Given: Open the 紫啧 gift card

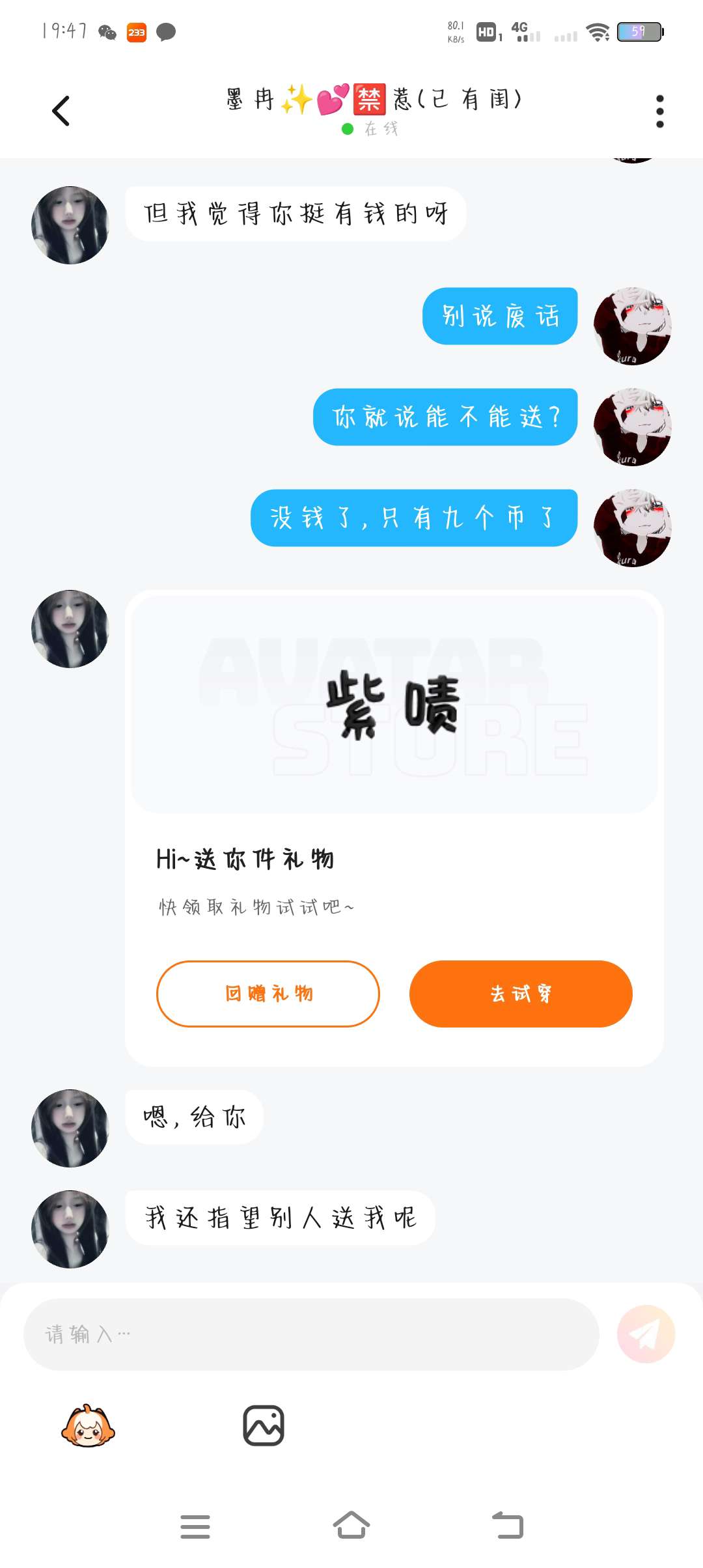Looking at the screenshot, I should tap(394, 705).
